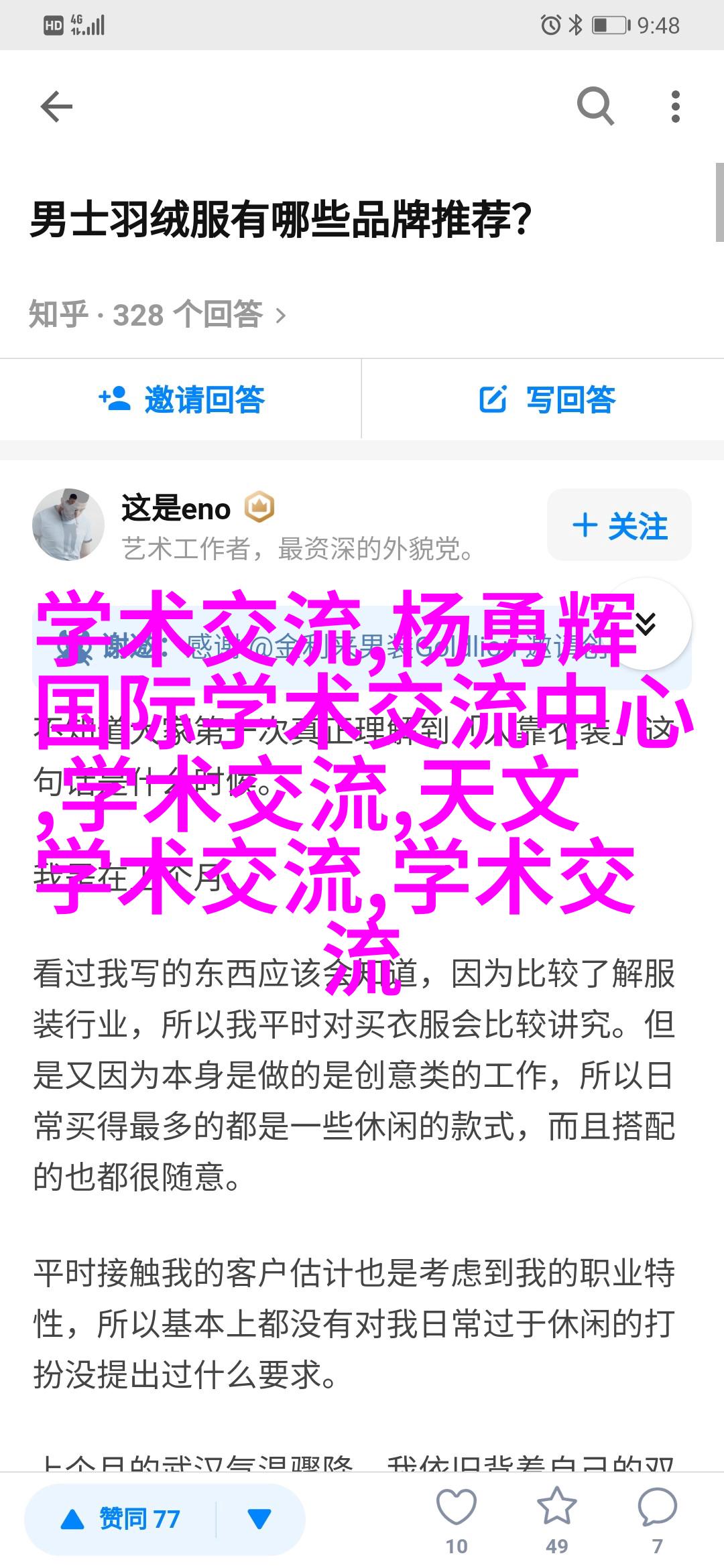
Task: Tap the round double-chevron button
Action: [646, 624]
